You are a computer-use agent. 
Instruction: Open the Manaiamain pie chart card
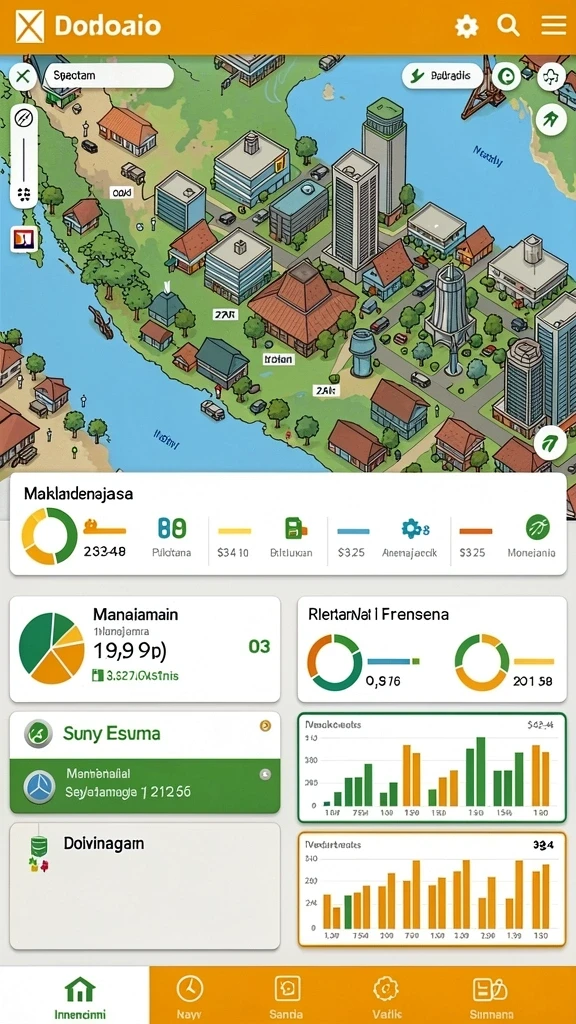click(145, 648)
